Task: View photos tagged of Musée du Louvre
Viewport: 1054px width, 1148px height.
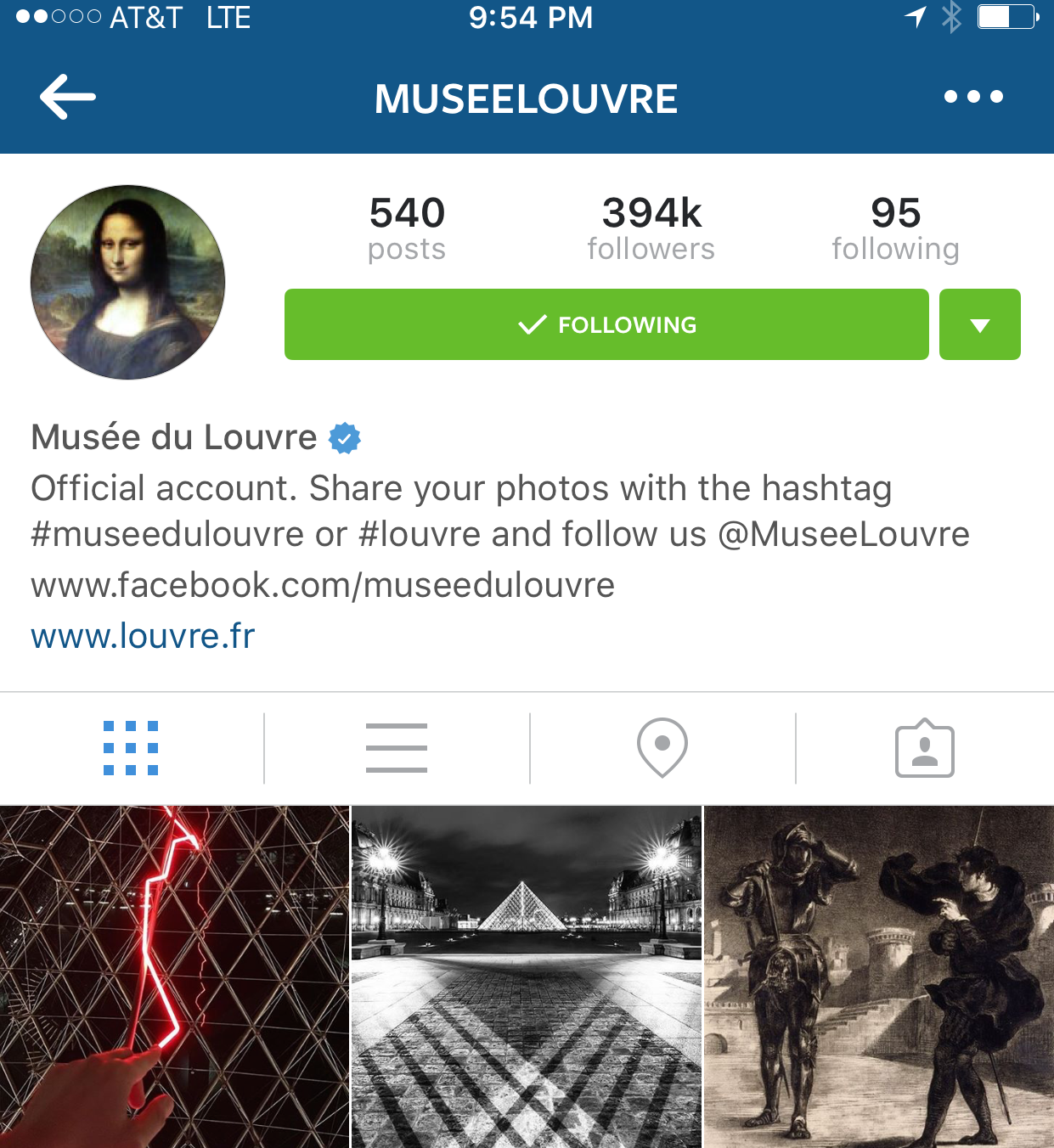Action: pyautogui.click(x=925, y=748)
